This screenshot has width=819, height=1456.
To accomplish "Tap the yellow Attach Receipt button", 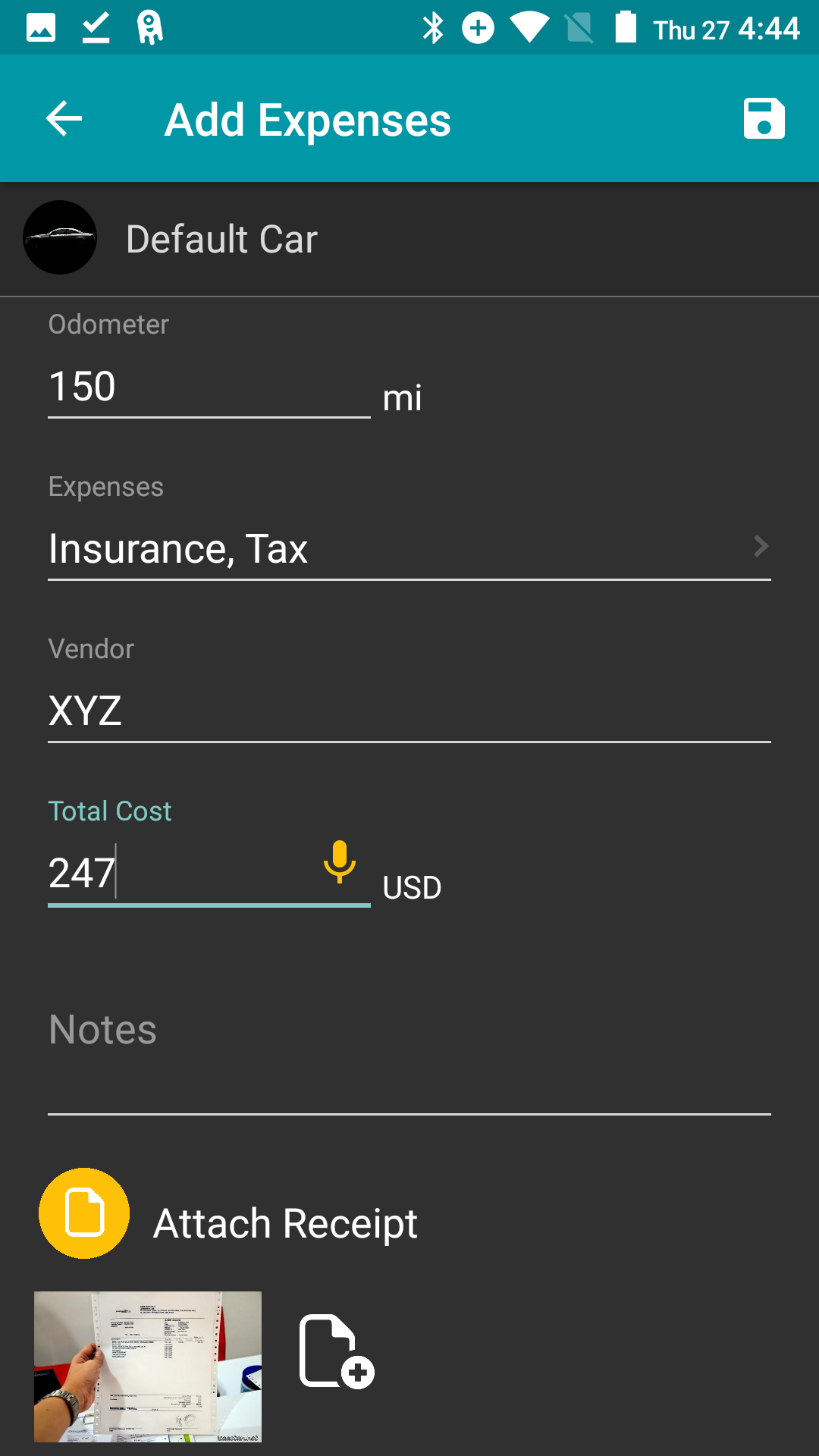I will (84, 1213).
